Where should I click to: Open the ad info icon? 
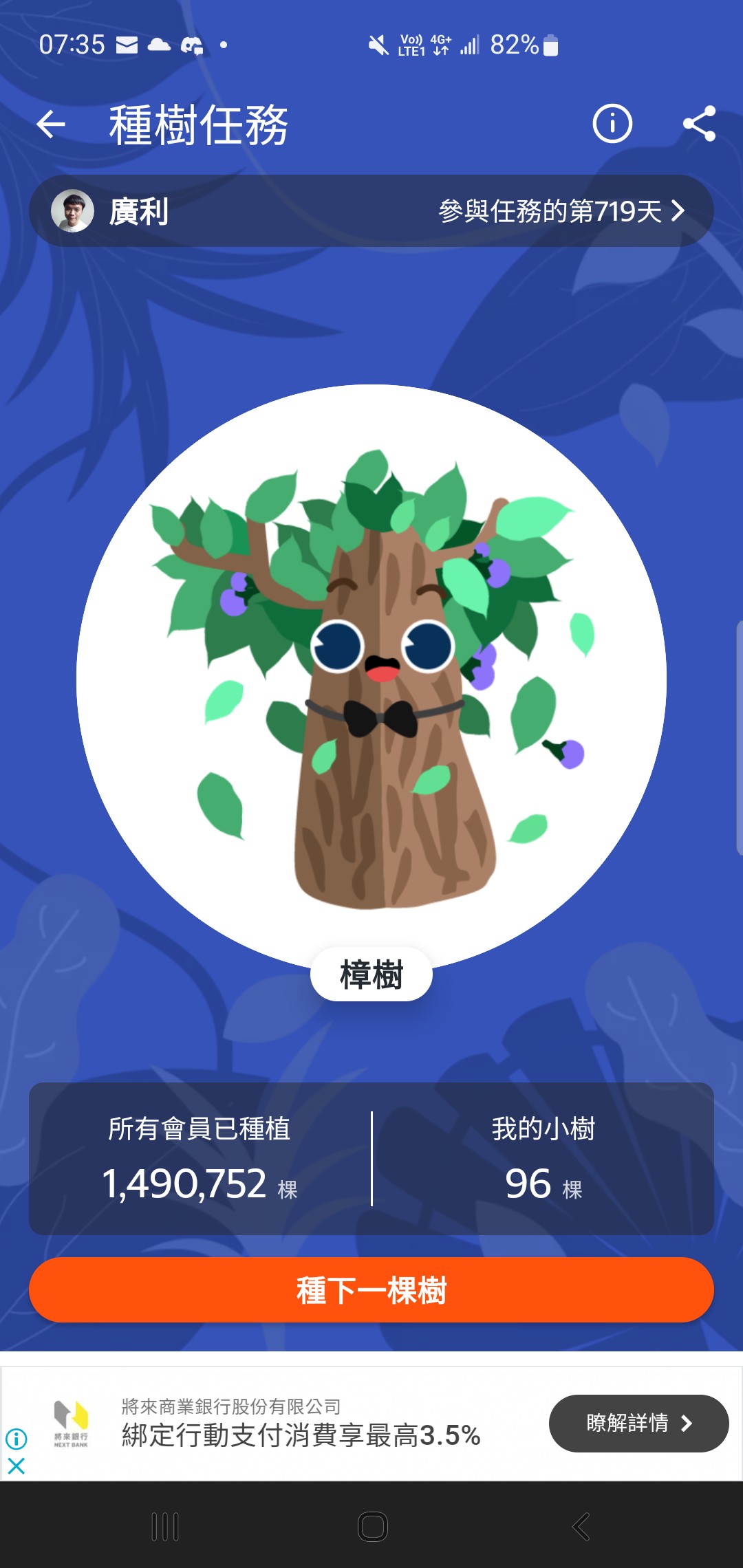[17, 1438]
